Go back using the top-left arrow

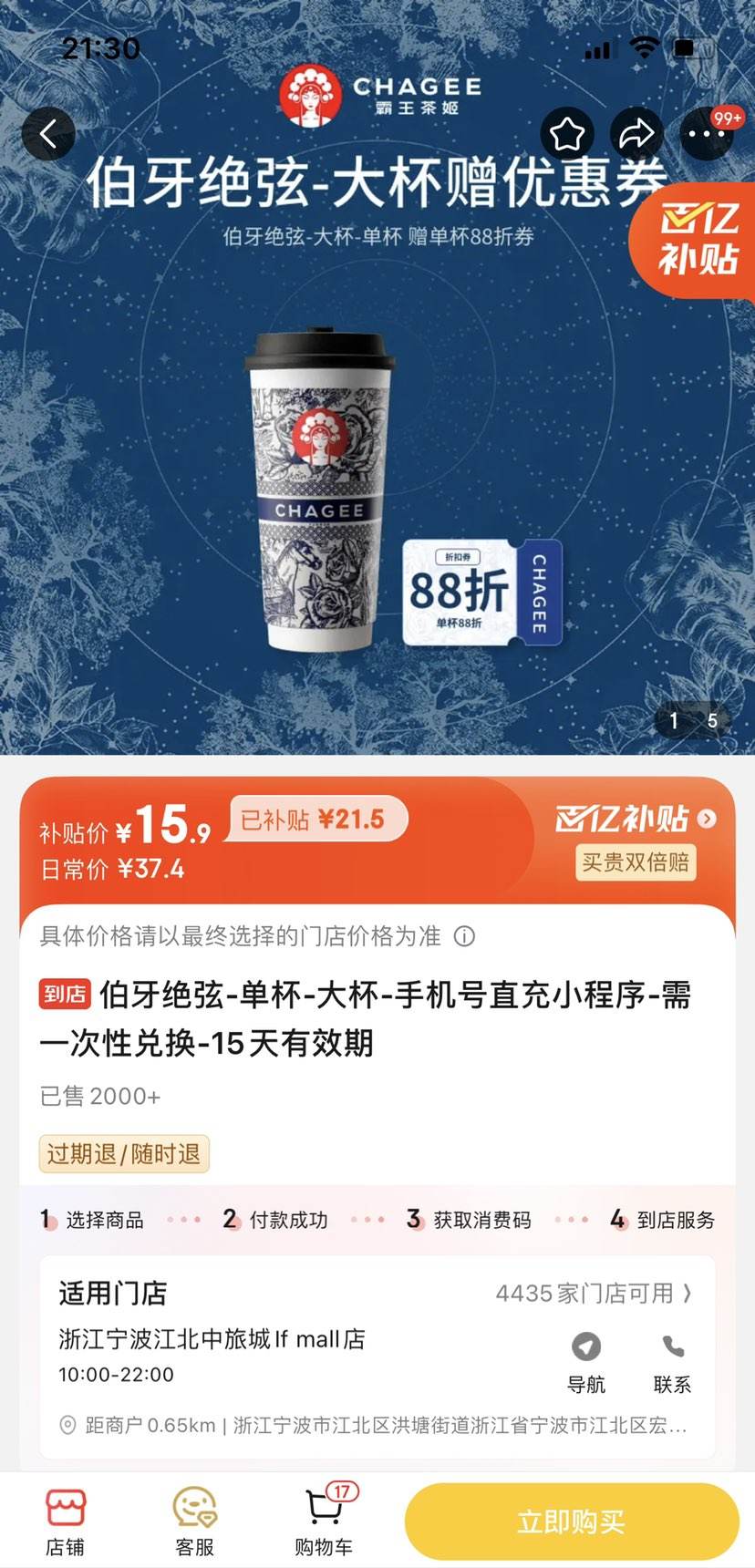(x=48, y=135)
